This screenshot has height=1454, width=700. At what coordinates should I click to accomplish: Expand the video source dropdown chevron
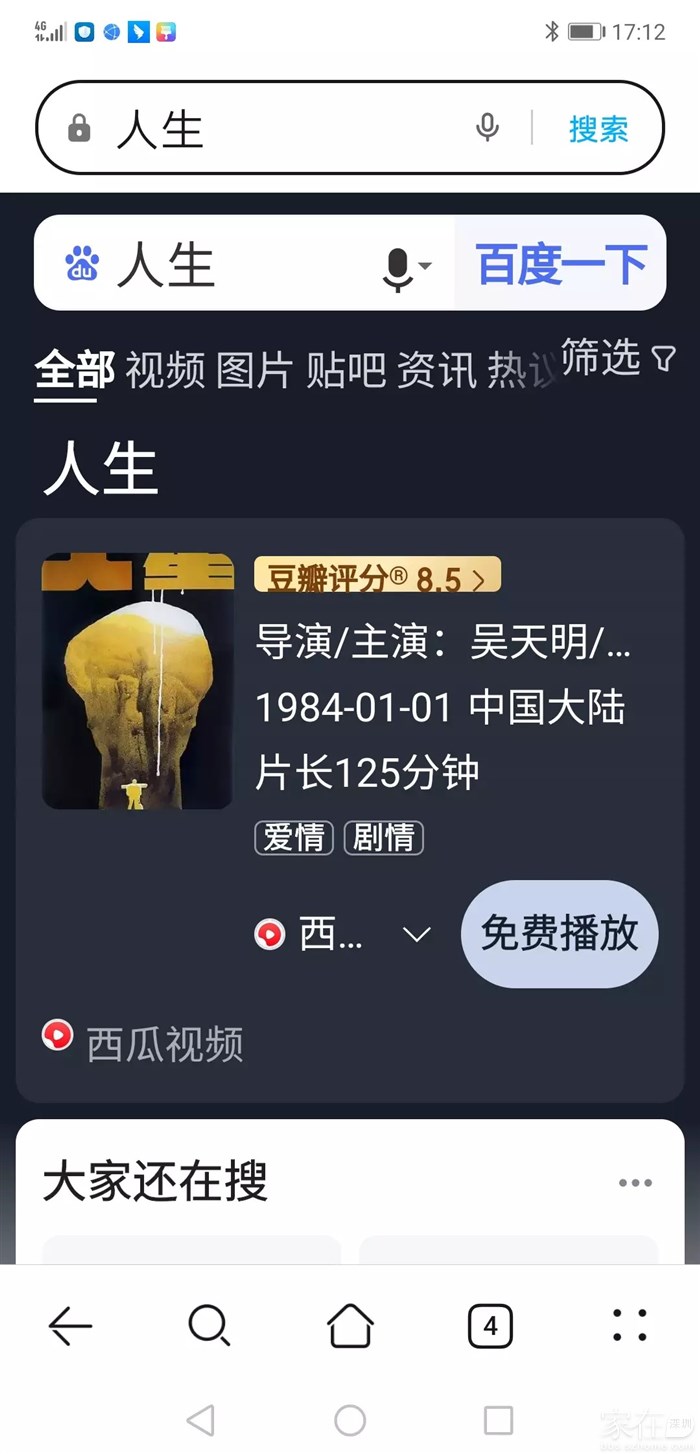416,934
